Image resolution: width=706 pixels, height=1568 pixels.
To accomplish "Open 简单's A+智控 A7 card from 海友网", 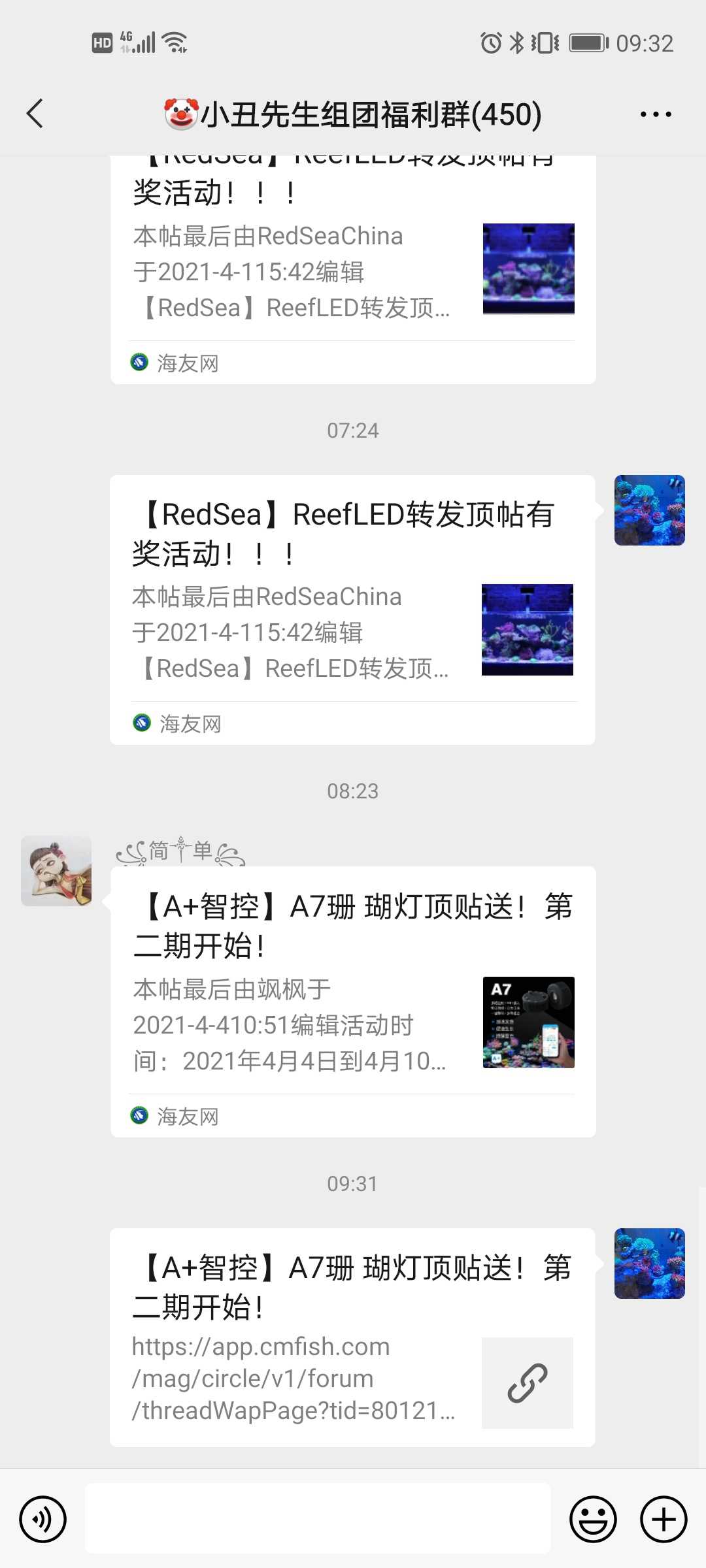I will [x=352, y=1001].
